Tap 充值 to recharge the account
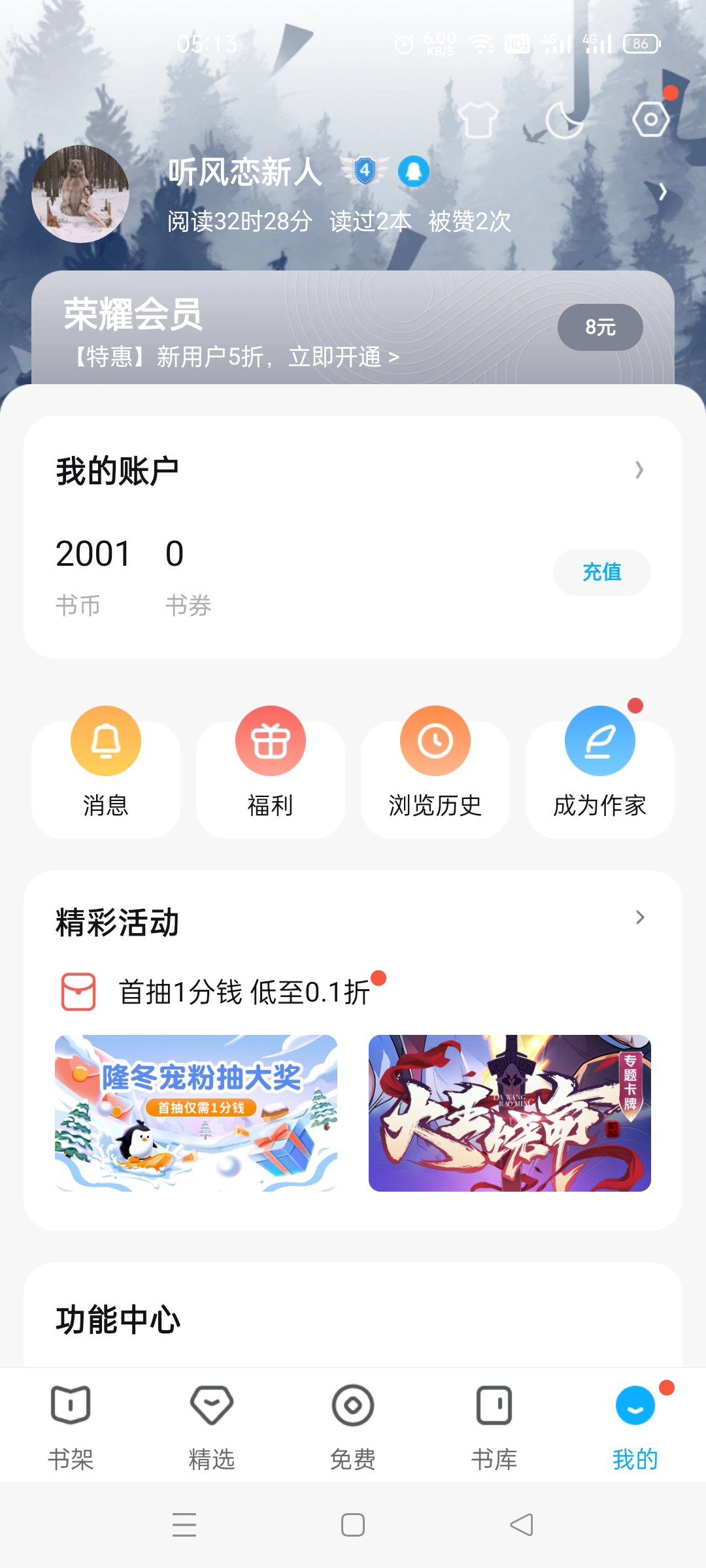 click(601, 572)
